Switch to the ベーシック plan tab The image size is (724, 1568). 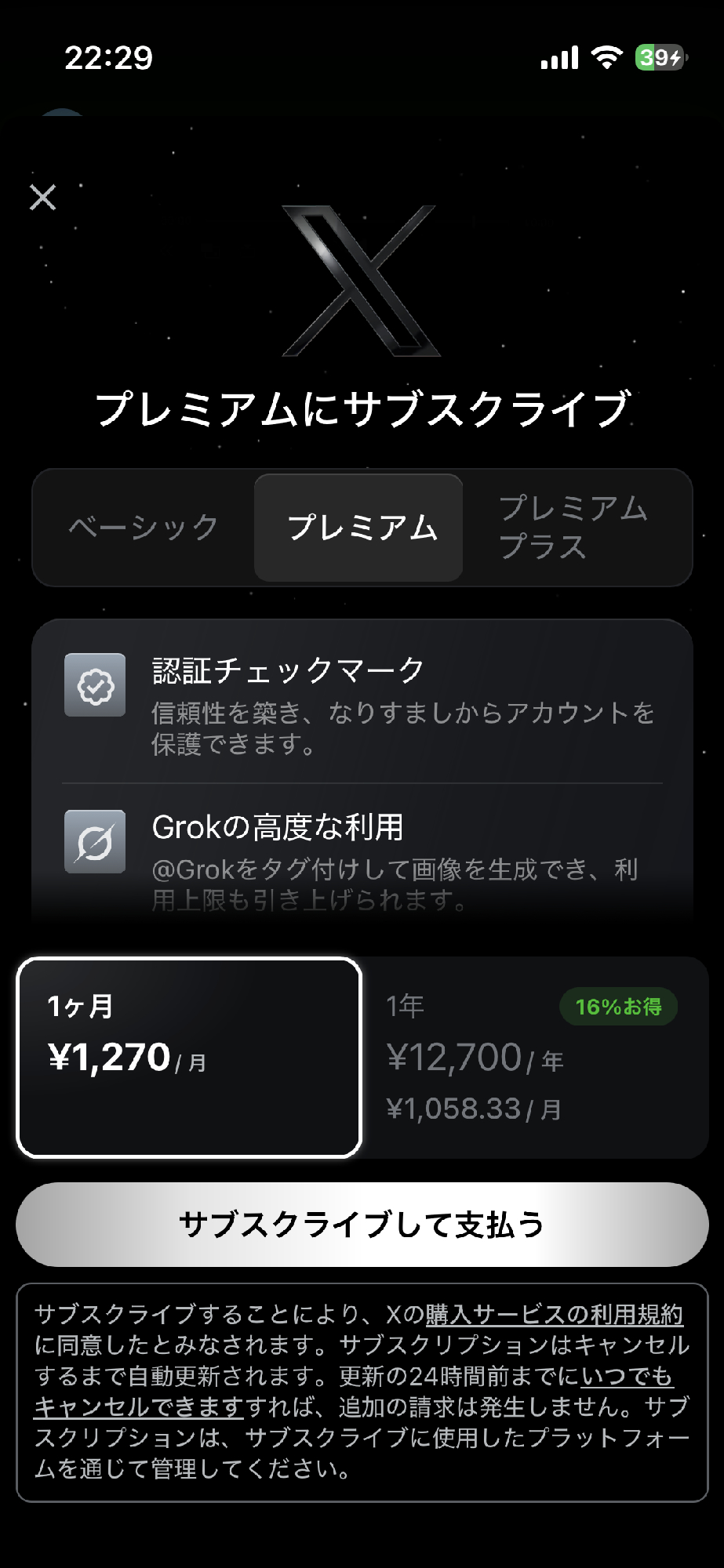(144, 528)
